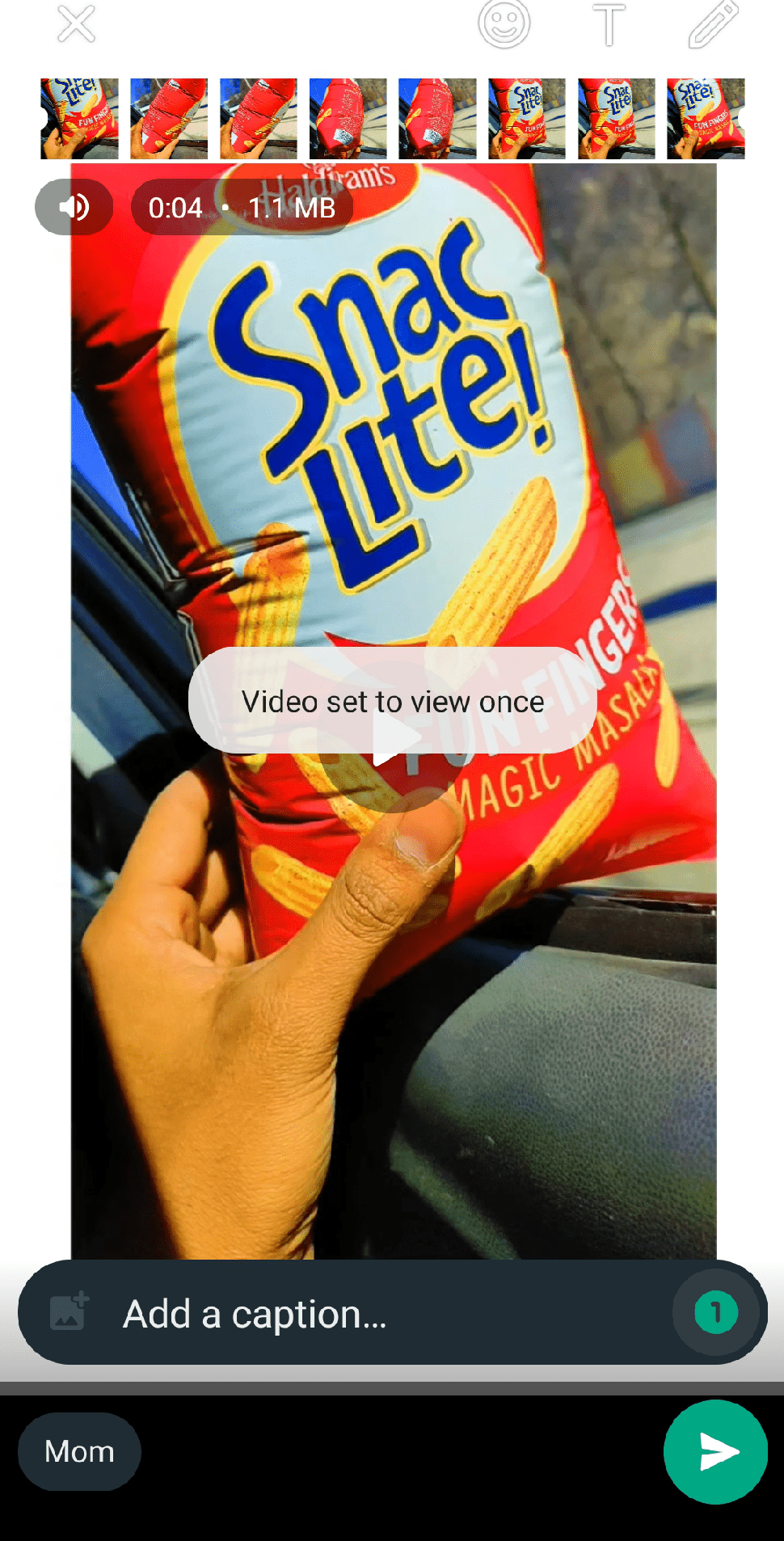Tap the Add a caption field
This screenshot has width=784, height=1541.
[388, 1314]
